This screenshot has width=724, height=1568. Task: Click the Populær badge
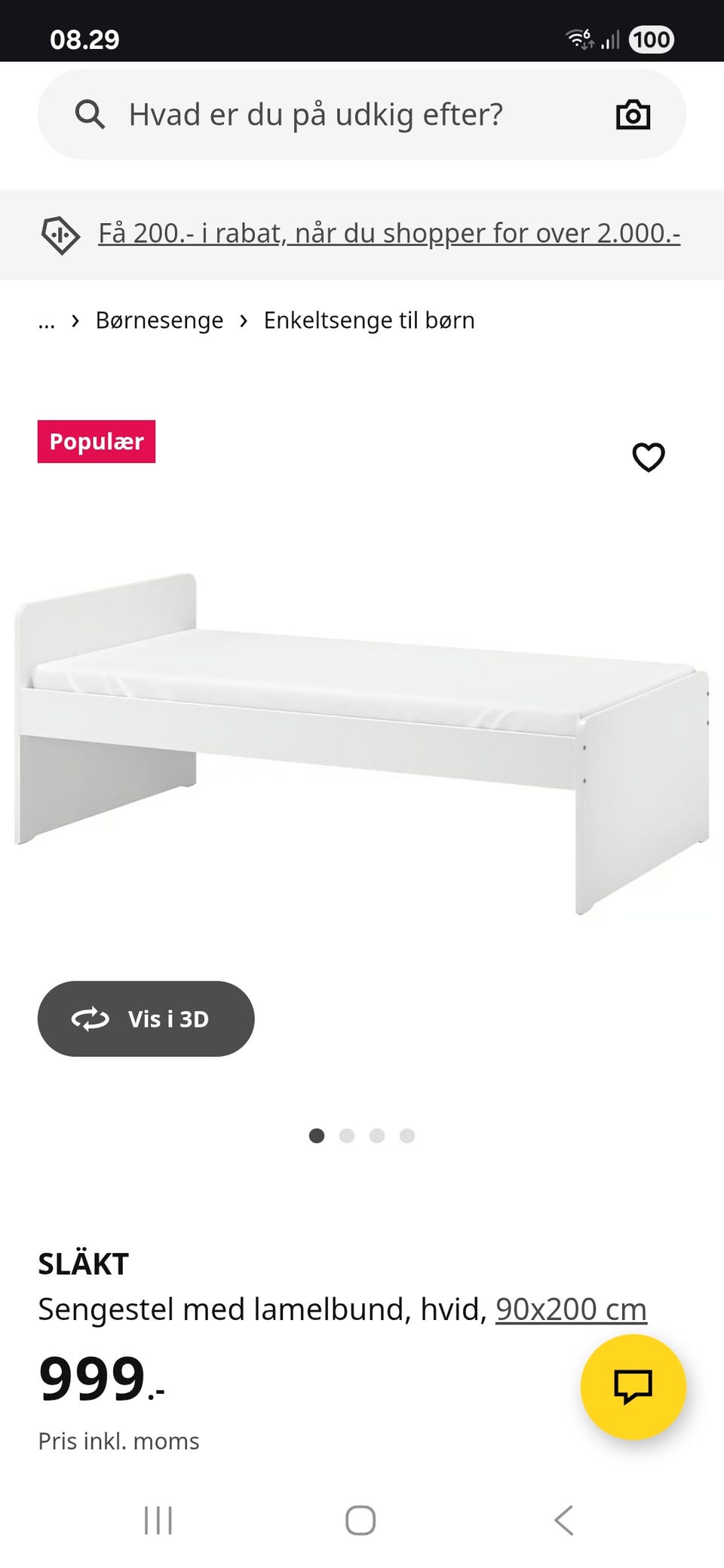click(x=96, y=442)
